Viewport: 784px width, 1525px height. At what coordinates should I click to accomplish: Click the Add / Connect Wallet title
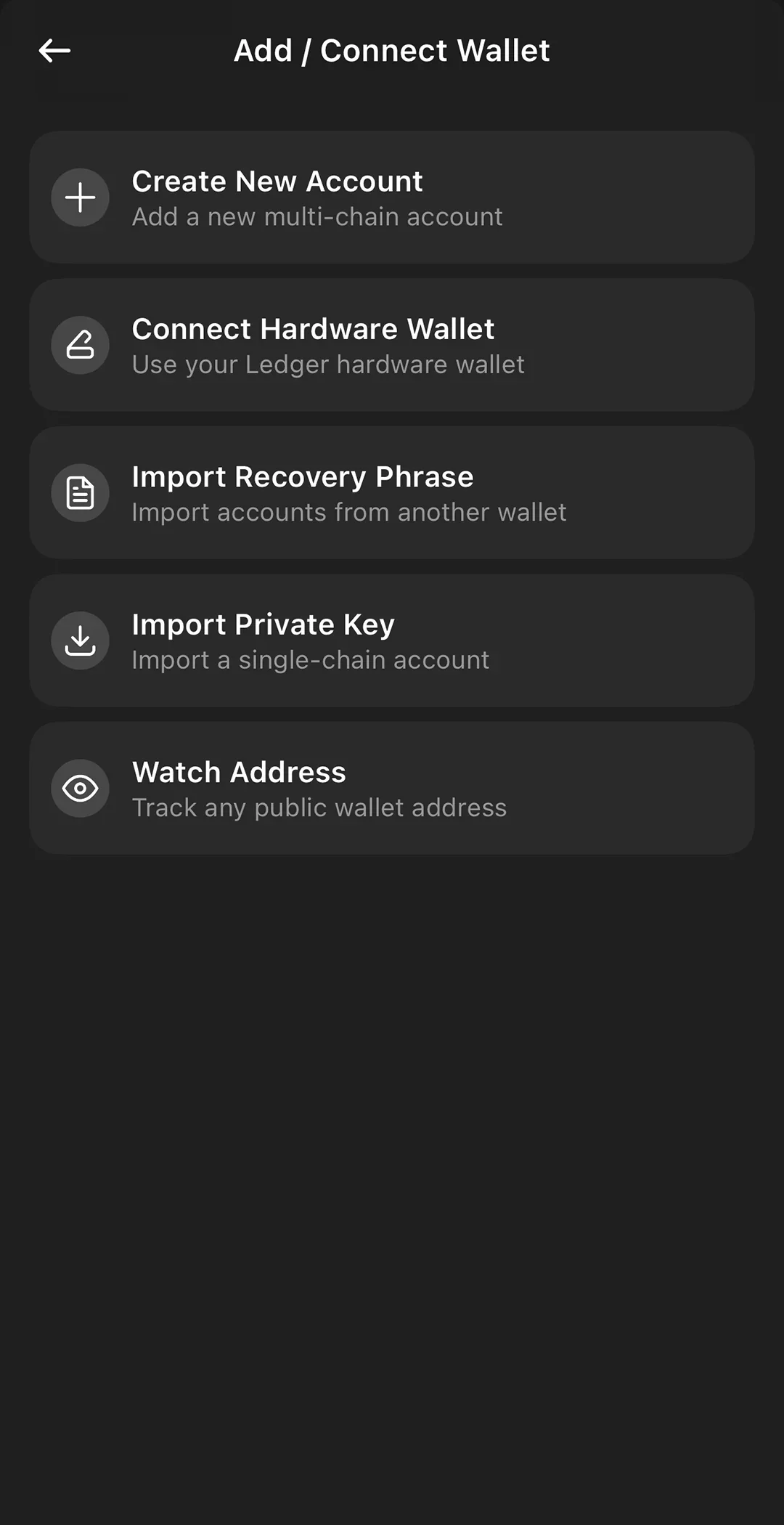tap(392, 50)
